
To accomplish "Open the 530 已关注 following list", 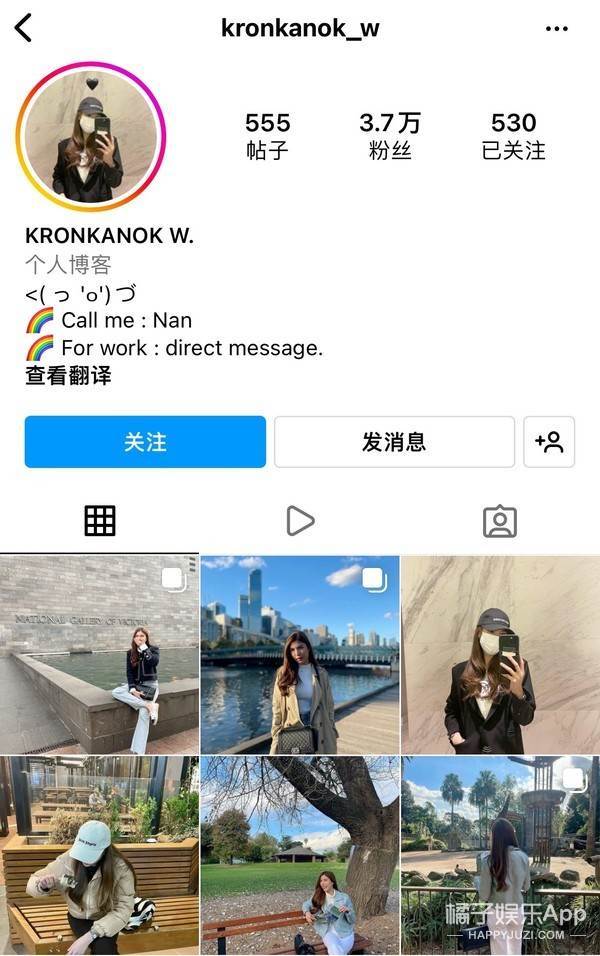I will point(513,136).
